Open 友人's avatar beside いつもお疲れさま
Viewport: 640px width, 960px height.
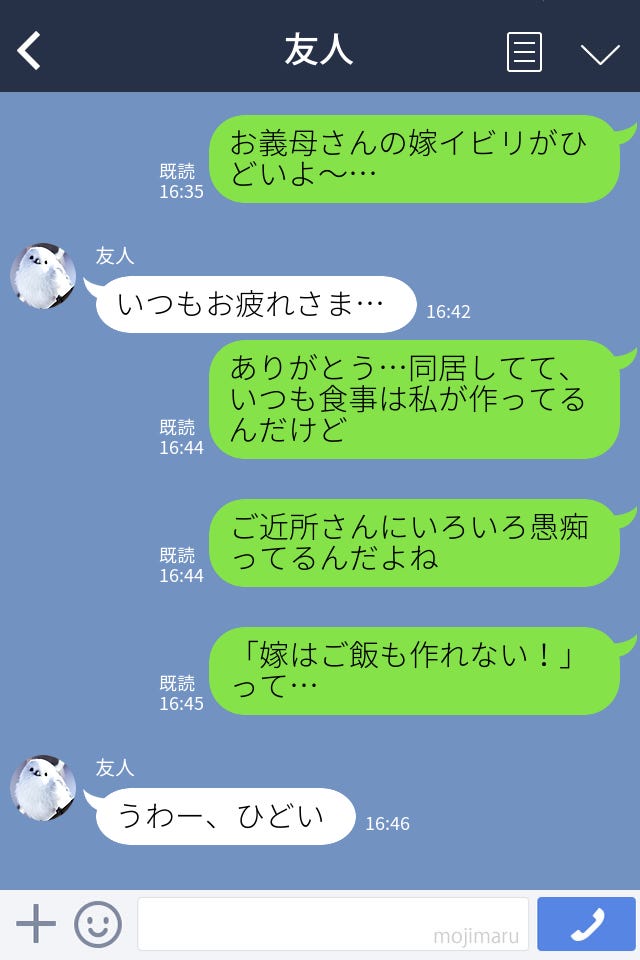click(43, 276)
